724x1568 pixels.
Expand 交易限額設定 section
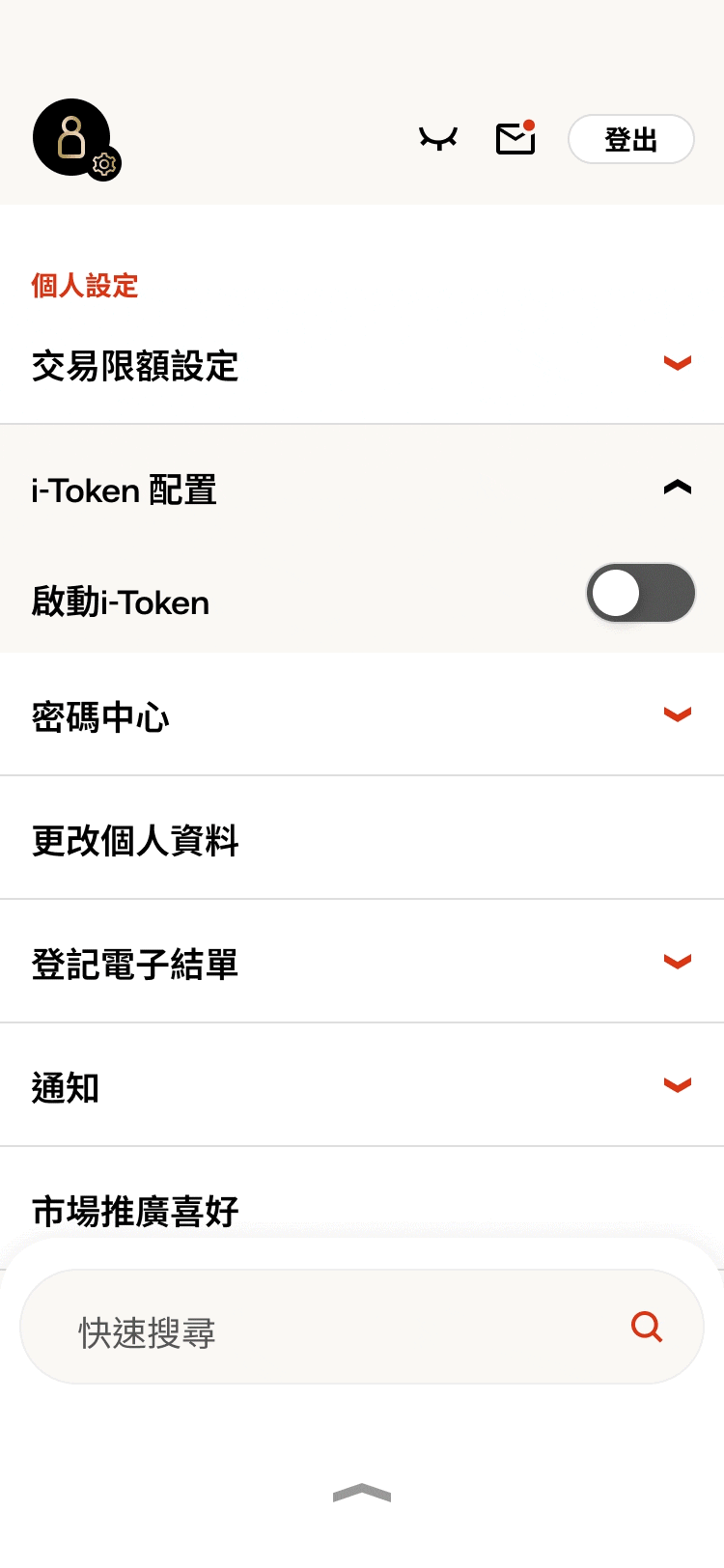point(677,364)
